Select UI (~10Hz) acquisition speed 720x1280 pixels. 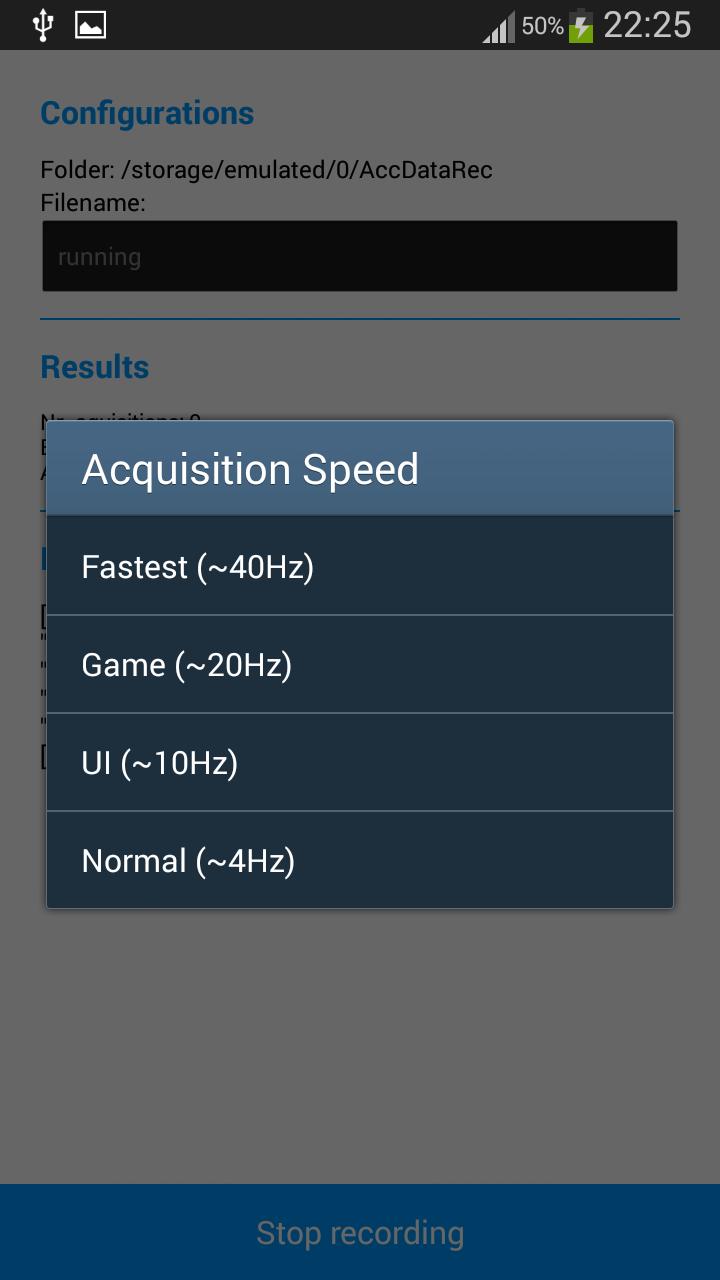[x=160, y=762]
